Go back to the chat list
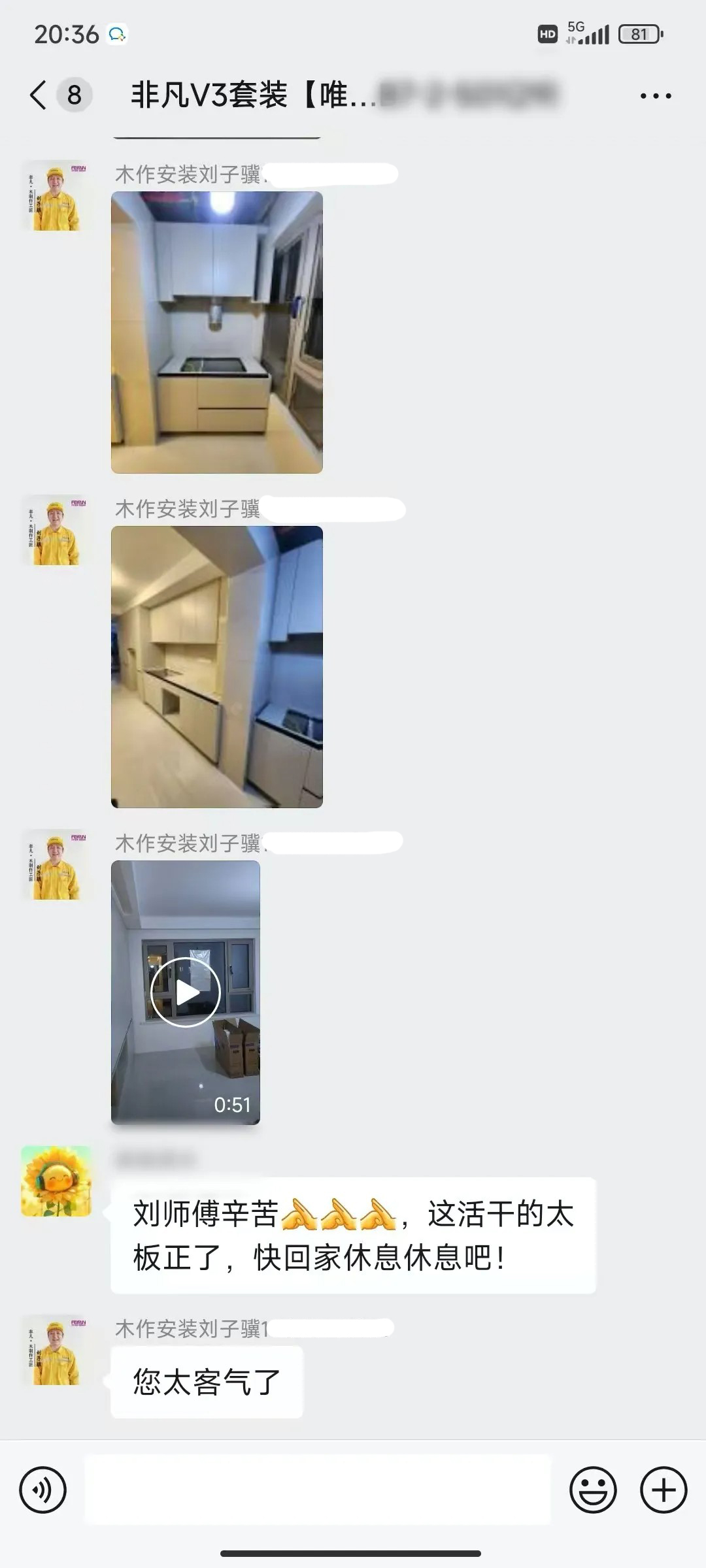Image resolution: width=706 pixels, height=1568 pixels. (39, 95)
